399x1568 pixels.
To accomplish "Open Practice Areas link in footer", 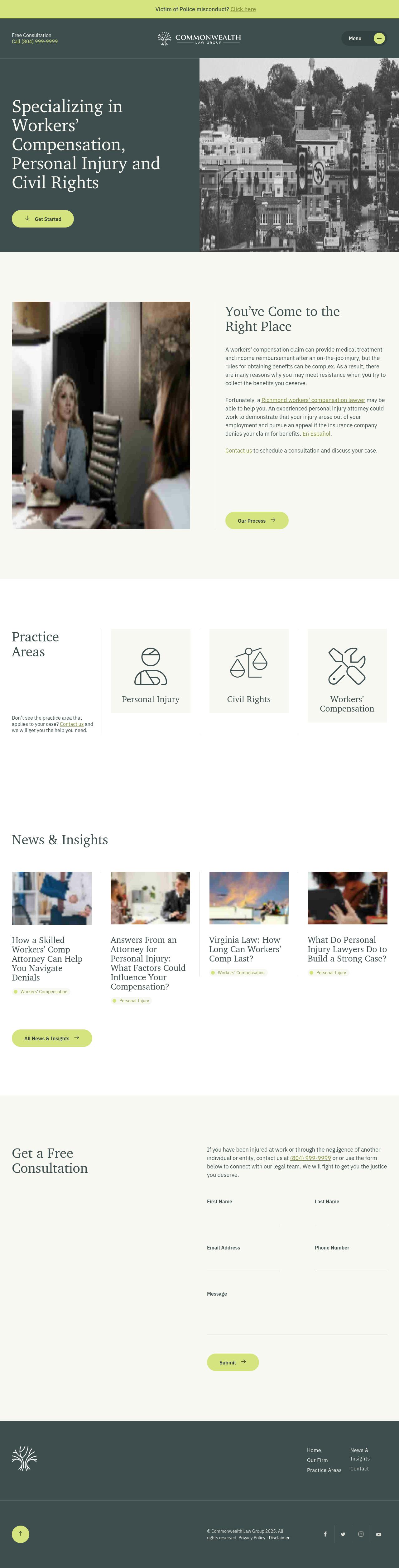I will [x=324, y=1470].
